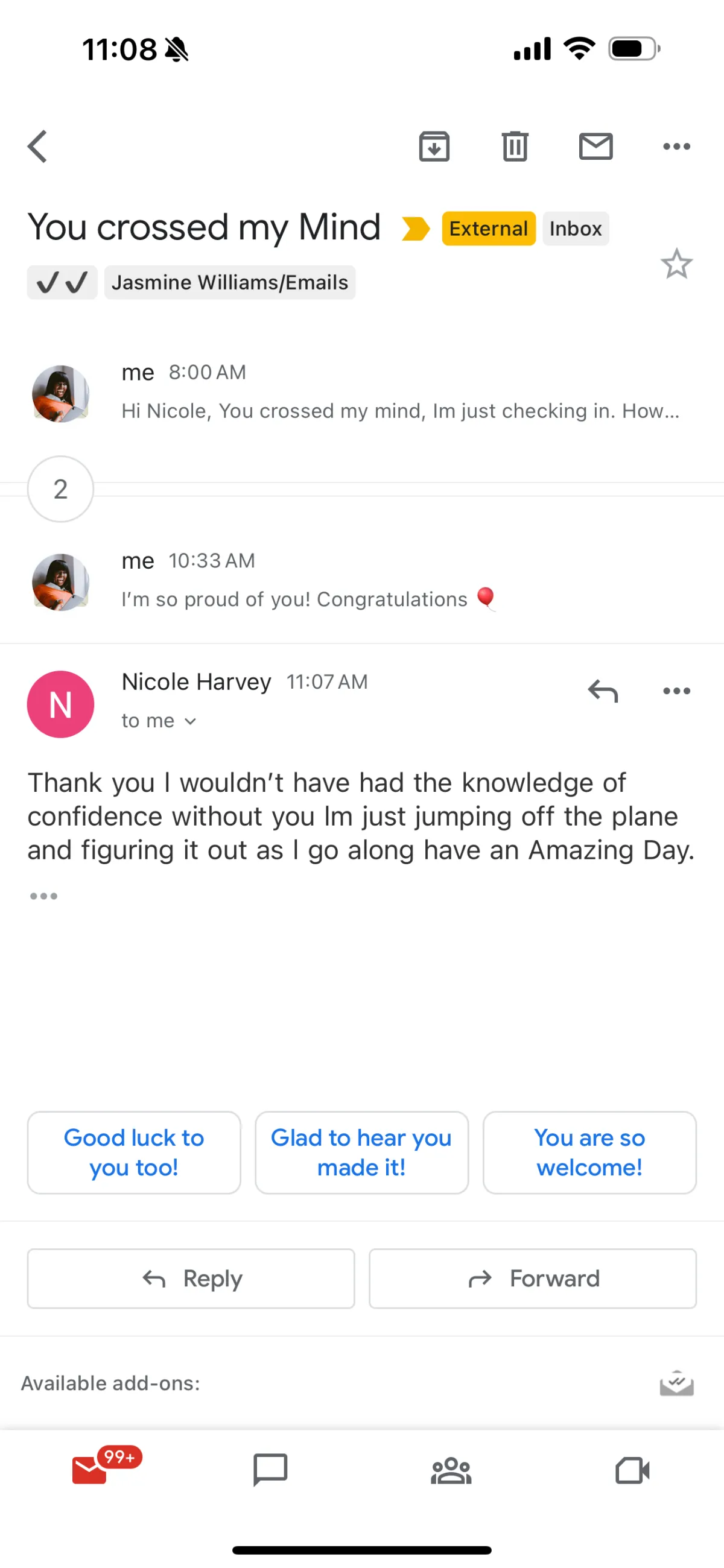Image resolution: width=724 pixels, height=1568 pixels.
Task: Expand the 'to me' recipient details
Action: (x=159, y=721)
